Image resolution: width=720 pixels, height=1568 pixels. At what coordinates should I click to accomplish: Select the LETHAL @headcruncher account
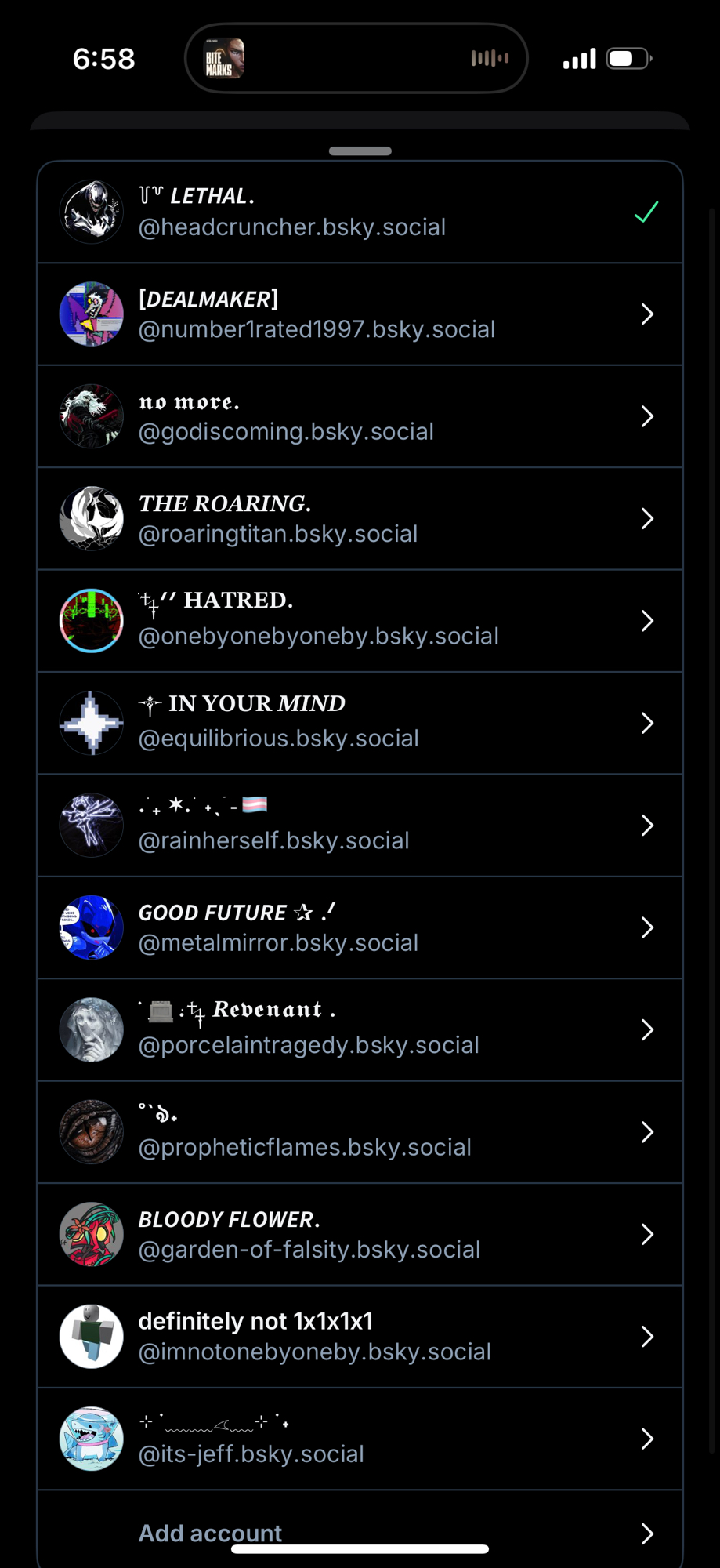click(360, 212)
